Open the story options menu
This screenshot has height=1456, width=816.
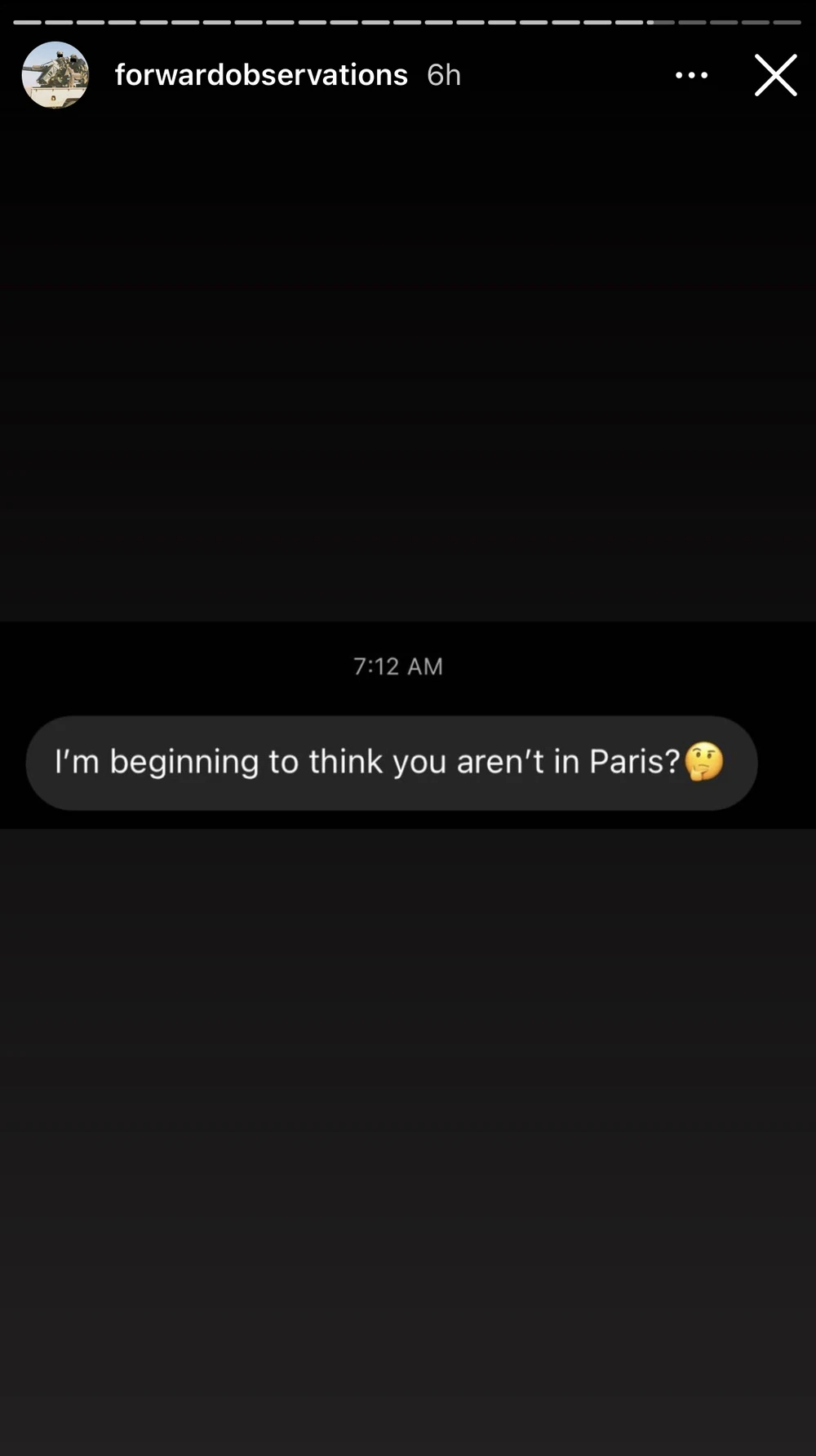pos(691,75)
